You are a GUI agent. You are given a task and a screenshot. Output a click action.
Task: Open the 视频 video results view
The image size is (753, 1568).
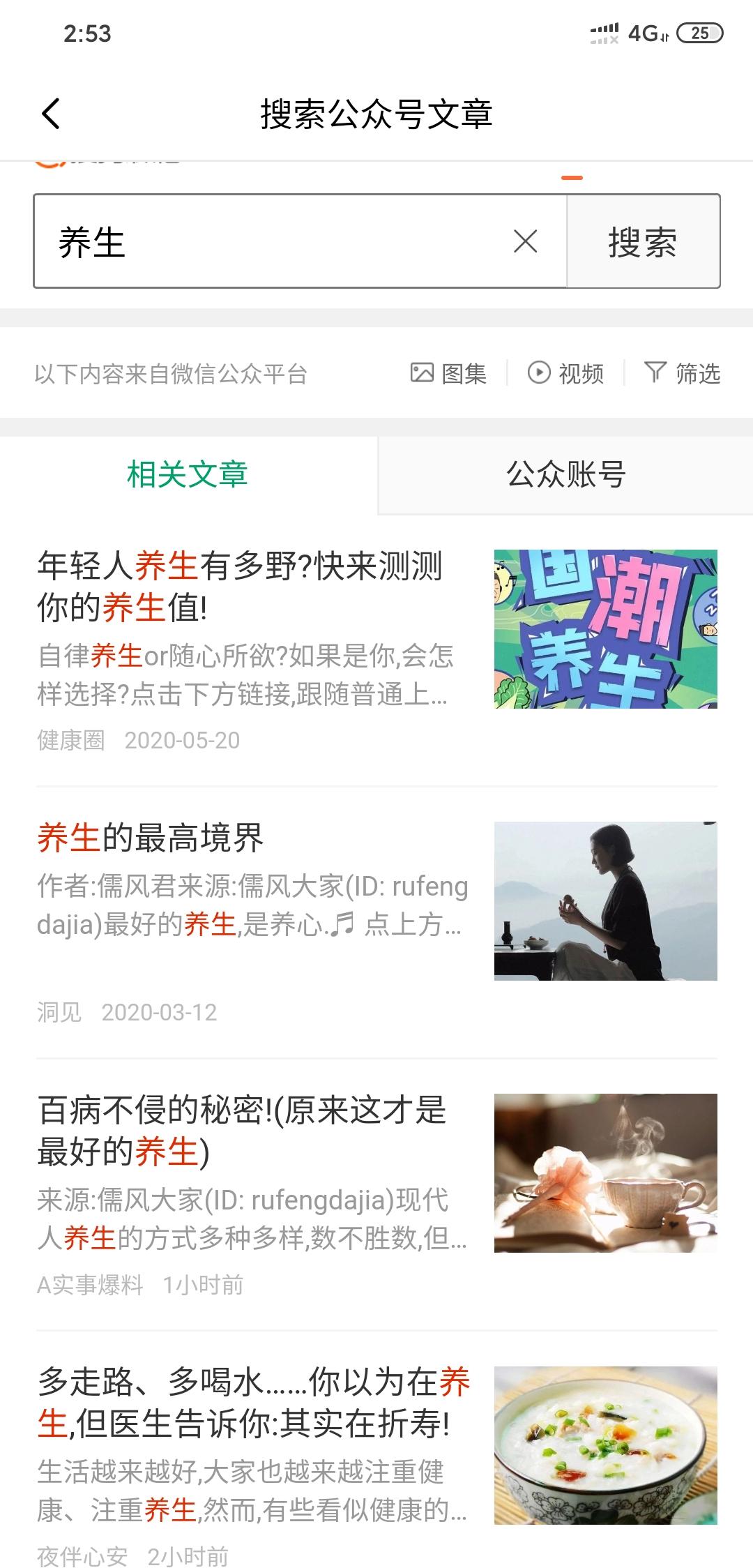click(567, 373)
